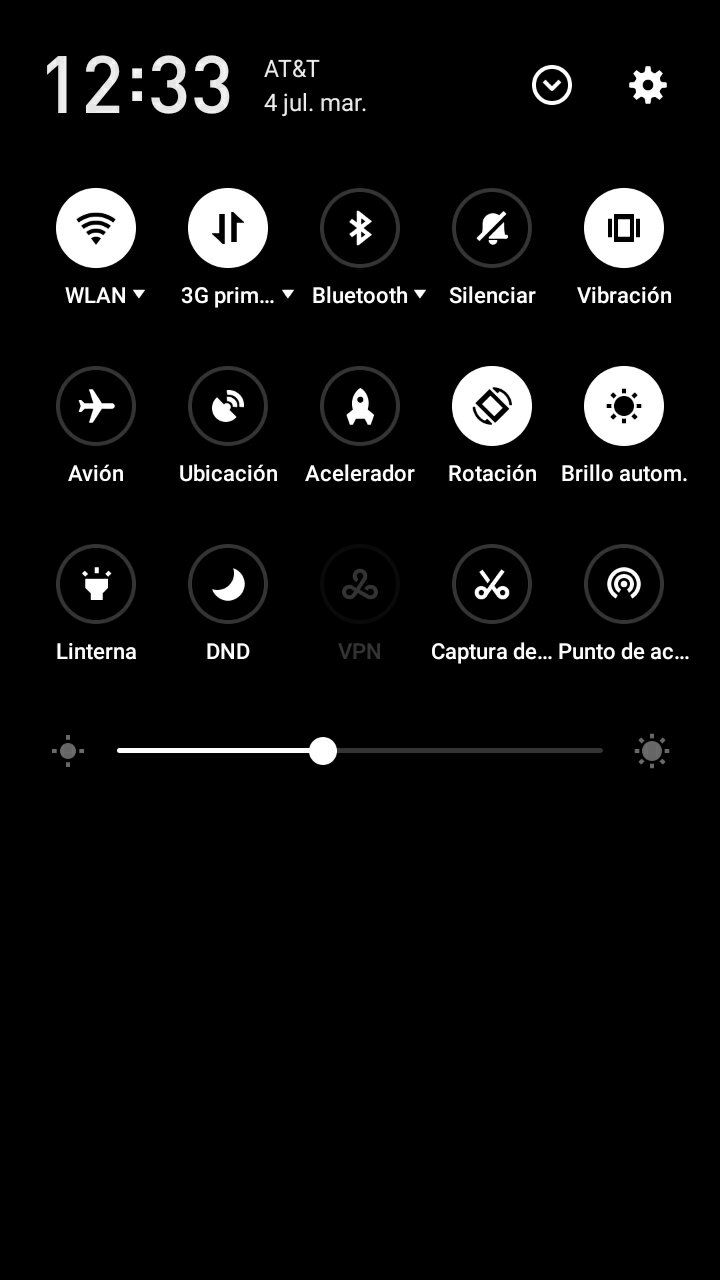Enable DND mode

228,584
